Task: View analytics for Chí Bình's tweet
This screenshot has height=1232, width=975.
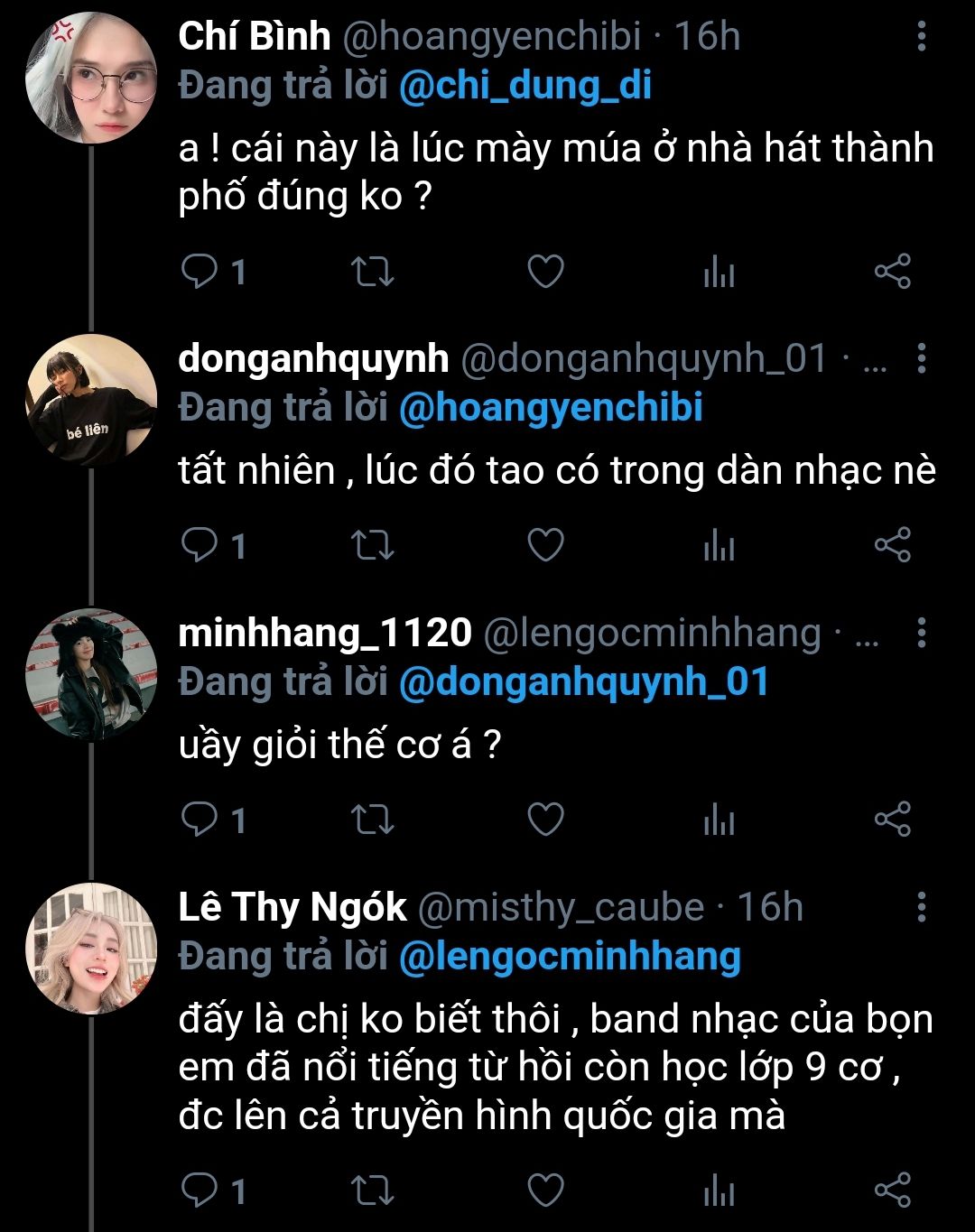Action: pos(719,272)
